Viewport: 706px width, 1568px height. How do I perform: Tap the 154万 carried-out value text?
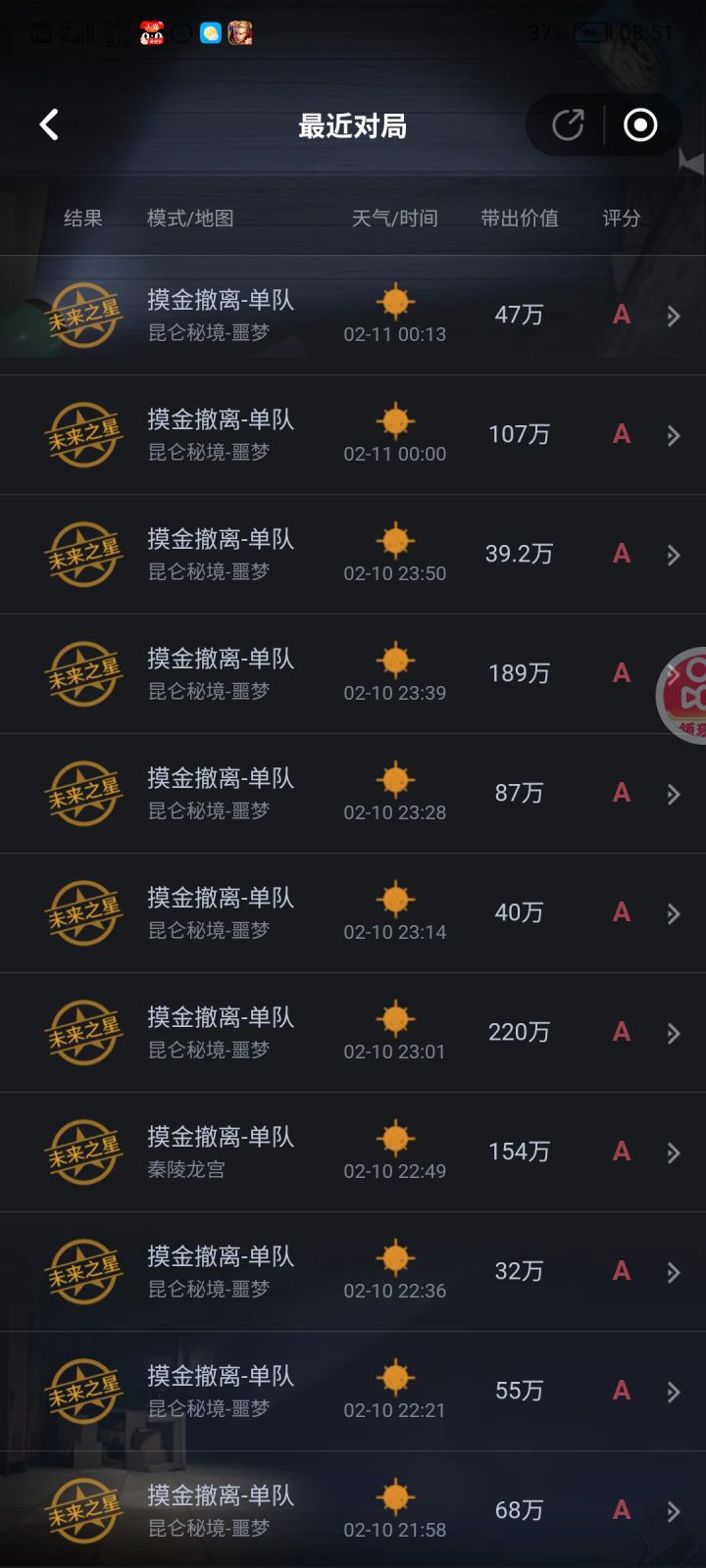click(x=519, y=1151)
